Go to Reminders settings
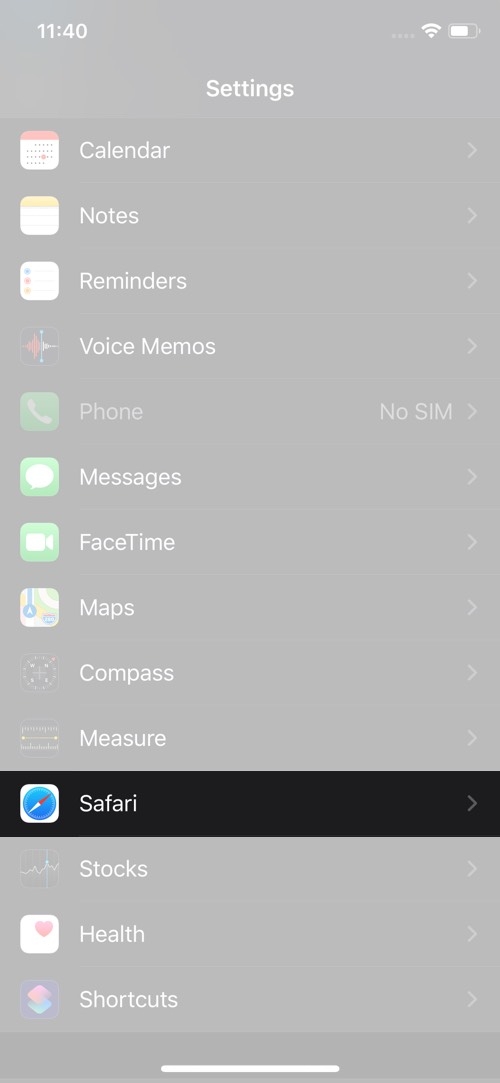This screenshot has width=500, height=1083. pyautogui.click(x=250, y=281)
